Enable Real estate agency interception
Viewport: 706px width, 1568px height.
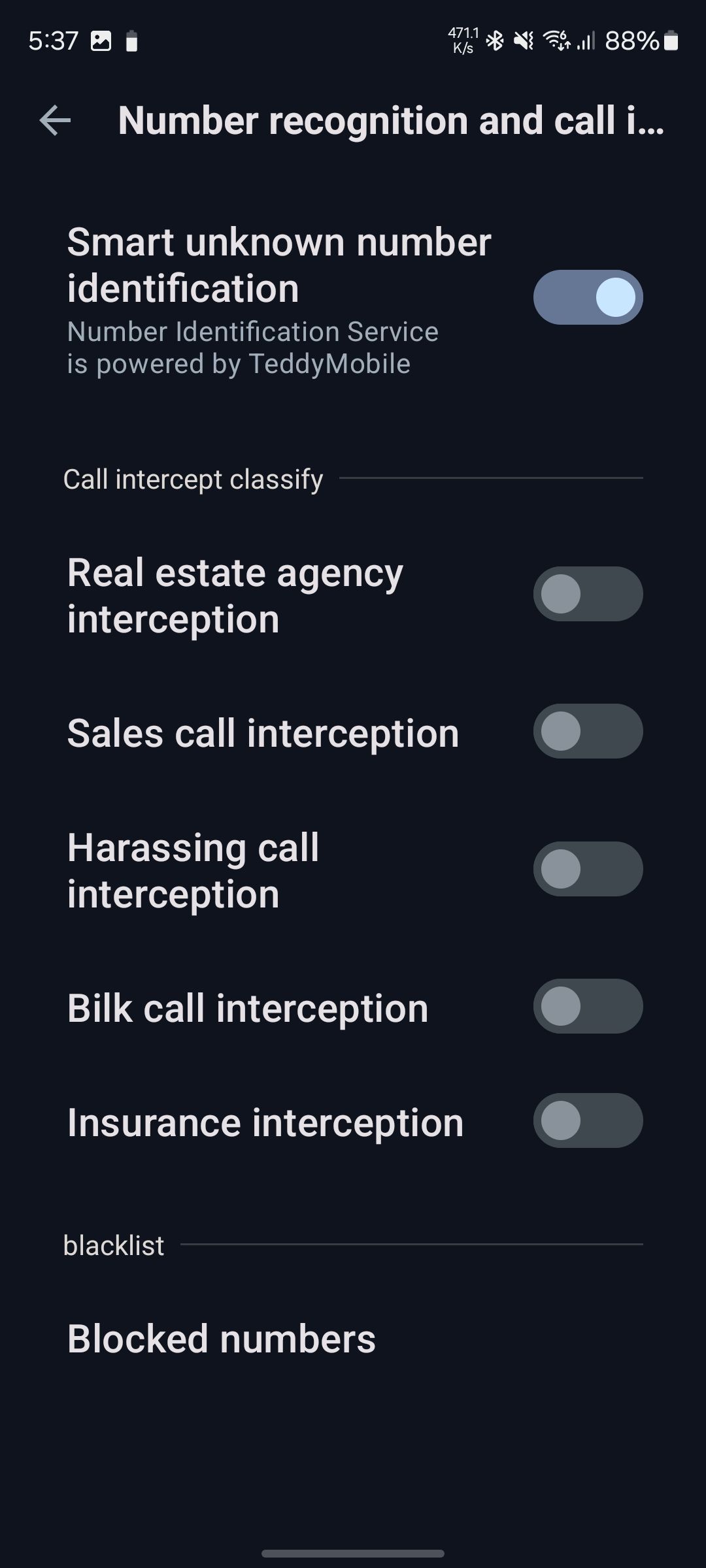pyautogui.click(x=588, y=594)
